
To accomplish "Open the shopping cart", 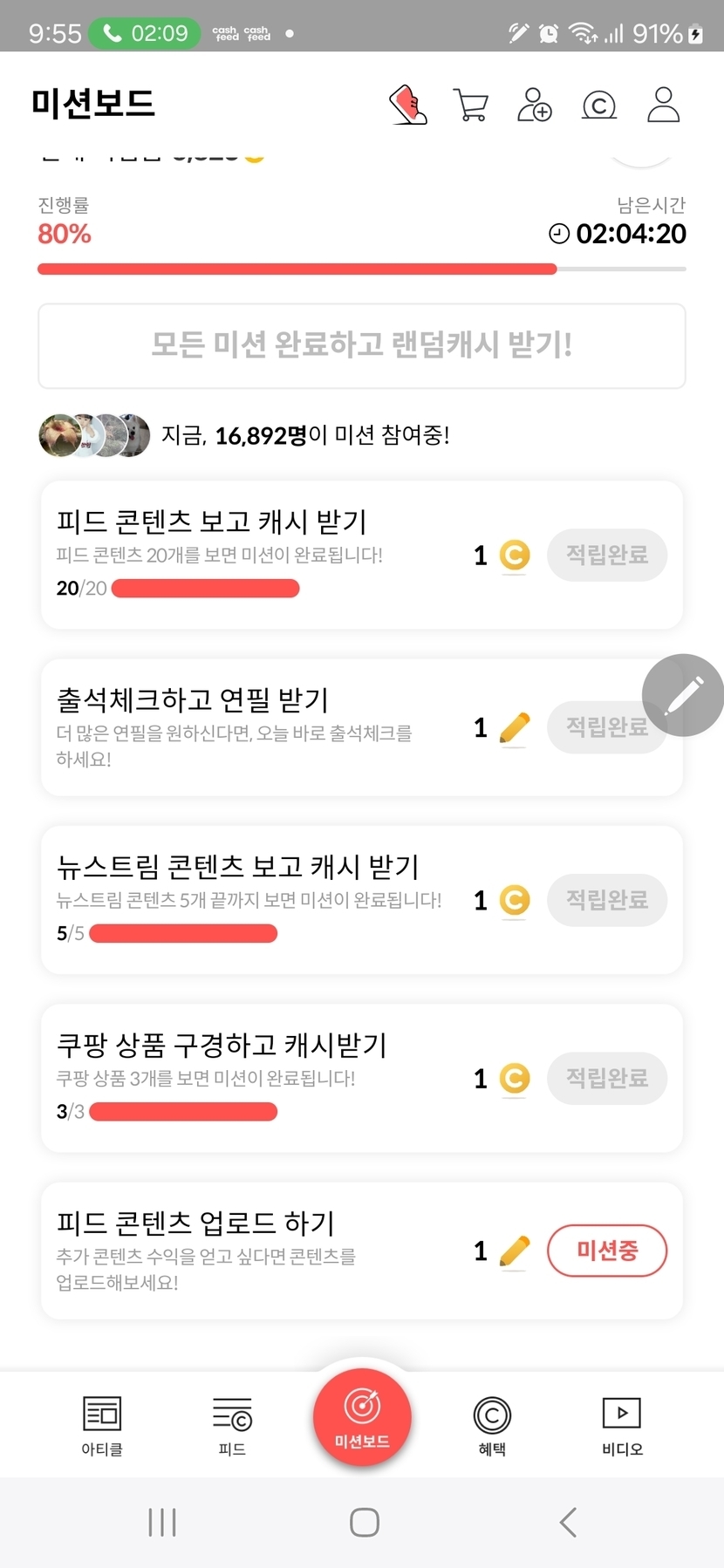I will coord(471,105).
